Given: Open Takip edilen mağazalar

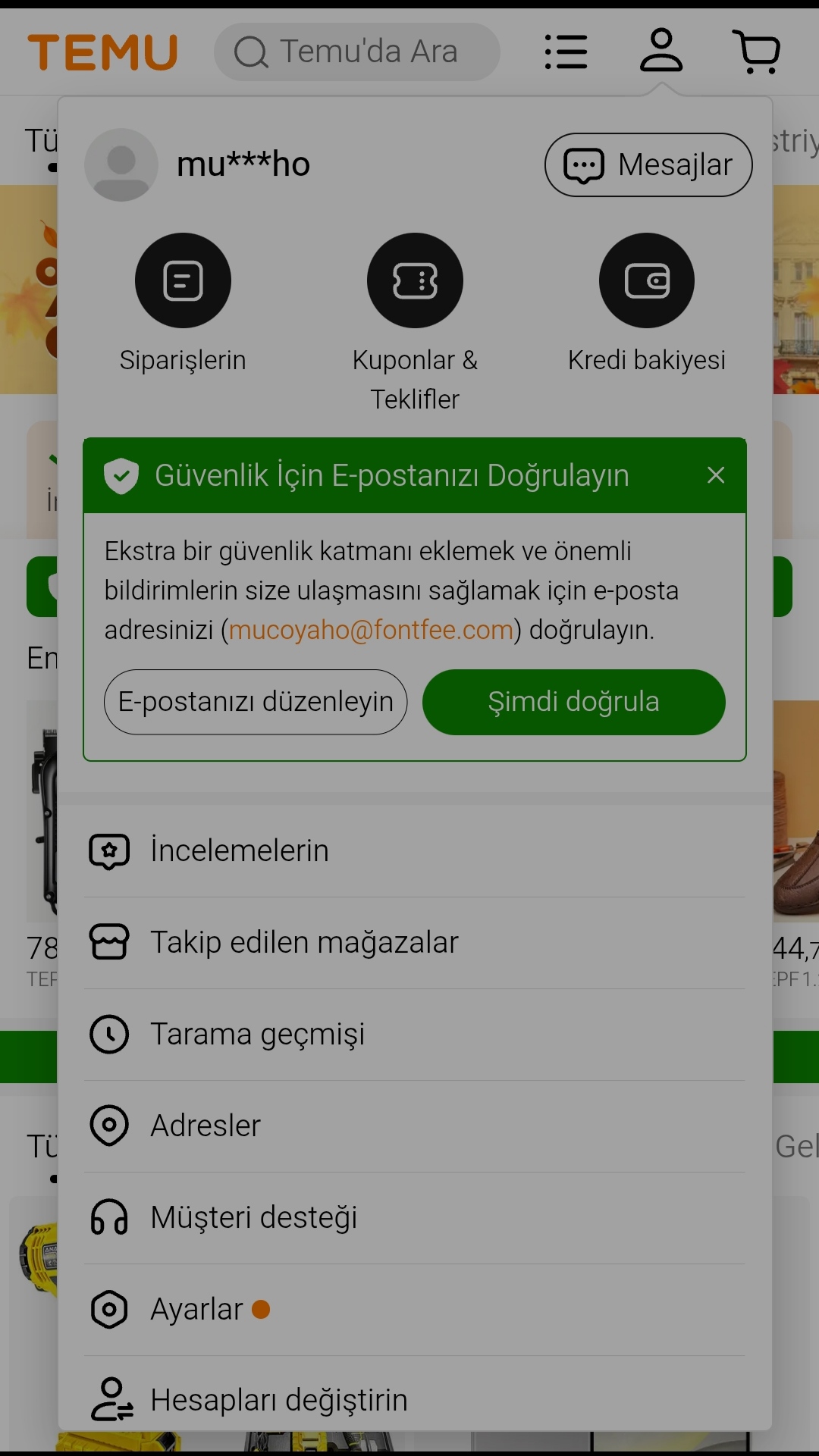Looking at the screenshot, I should click(x=414, y=942).
